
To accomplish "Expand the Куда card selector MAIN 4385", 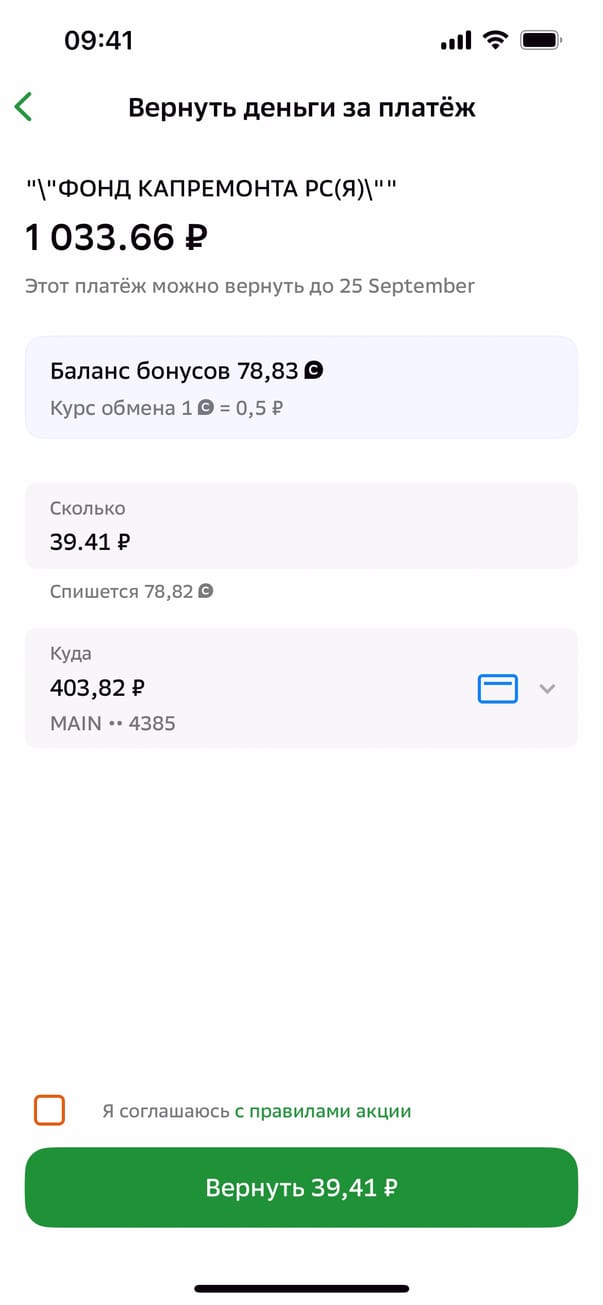I will 546,689.
